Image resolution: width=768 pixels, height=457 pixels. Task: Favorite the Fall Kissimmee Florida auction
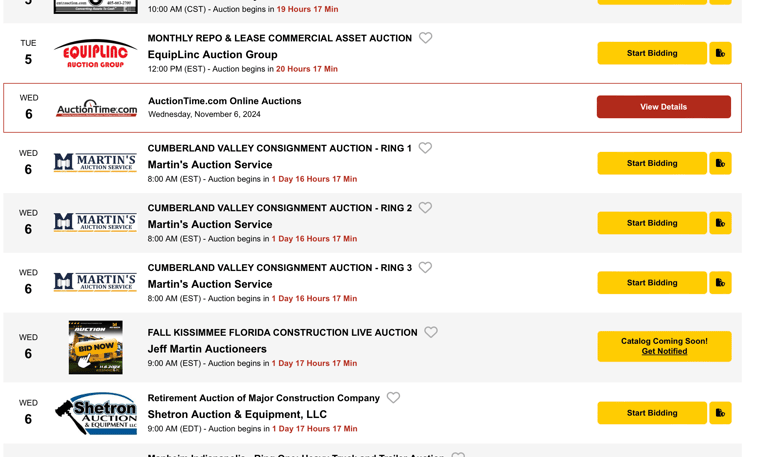click(431, 332)
